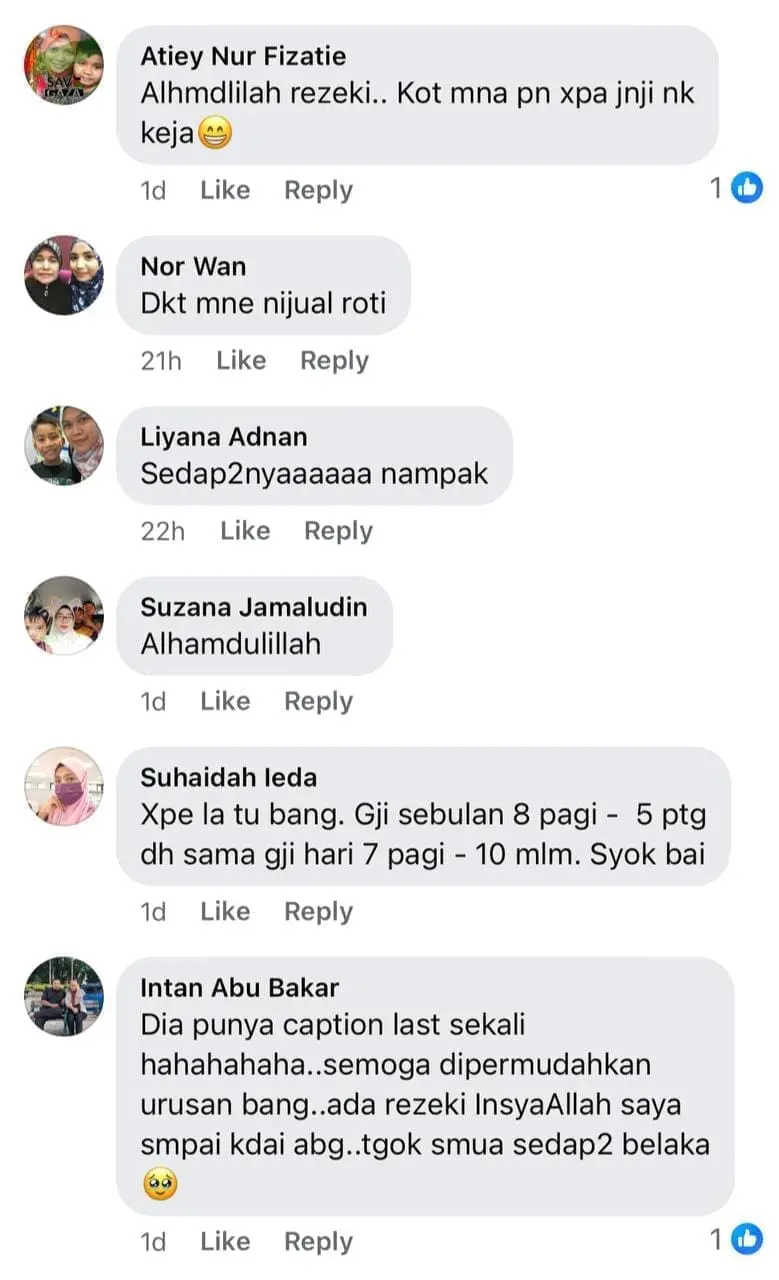
Task: Like Intan Abu Bakar's comment
Action: [x=225, y=1241]
